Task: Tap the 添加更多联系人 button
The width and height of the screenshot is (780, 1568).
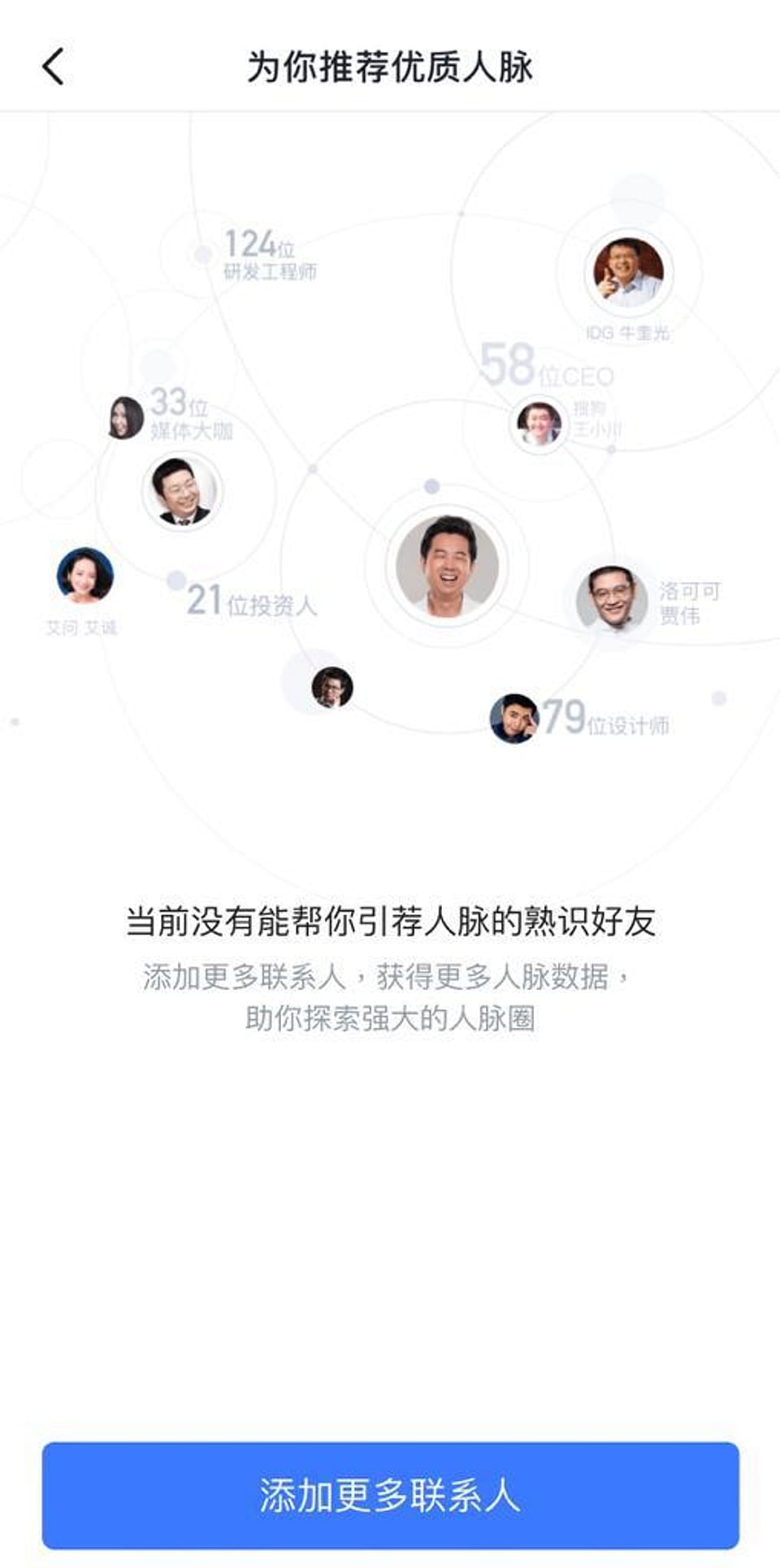Action: click(390, 1495)
